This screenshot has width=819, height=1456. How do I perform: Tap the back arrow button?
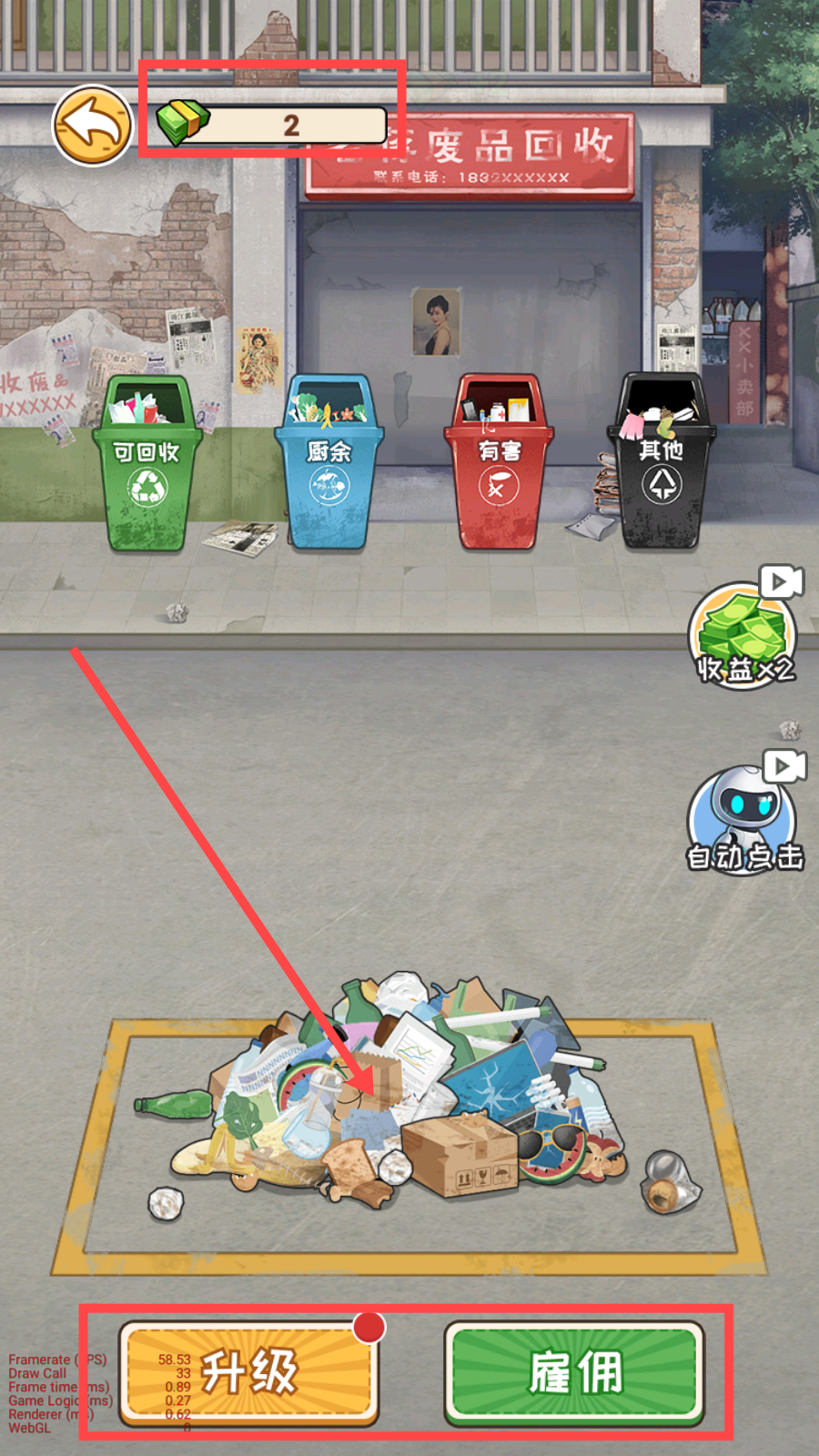(93, 126)
